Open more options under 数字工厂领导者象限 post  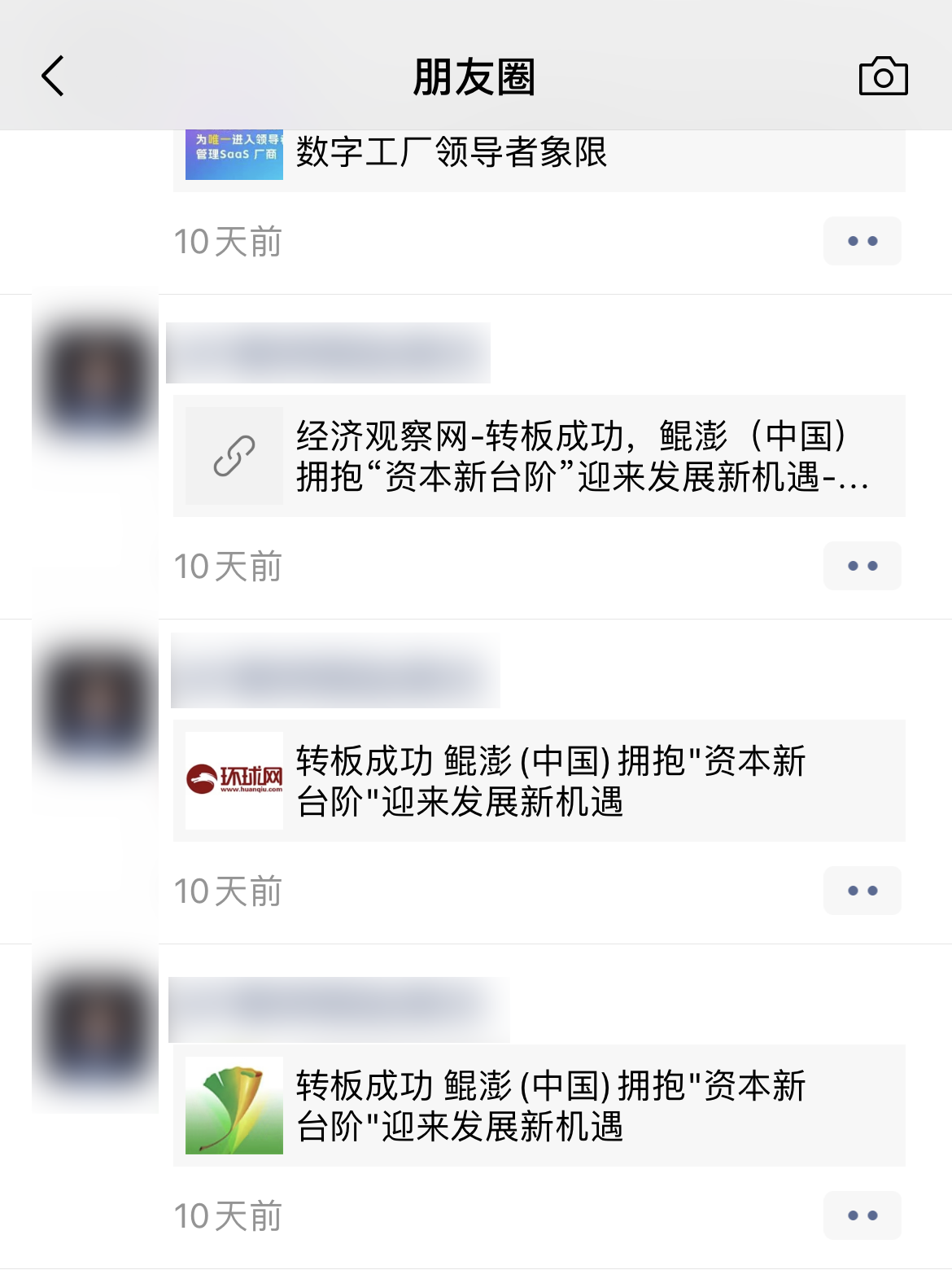(862, 241)
